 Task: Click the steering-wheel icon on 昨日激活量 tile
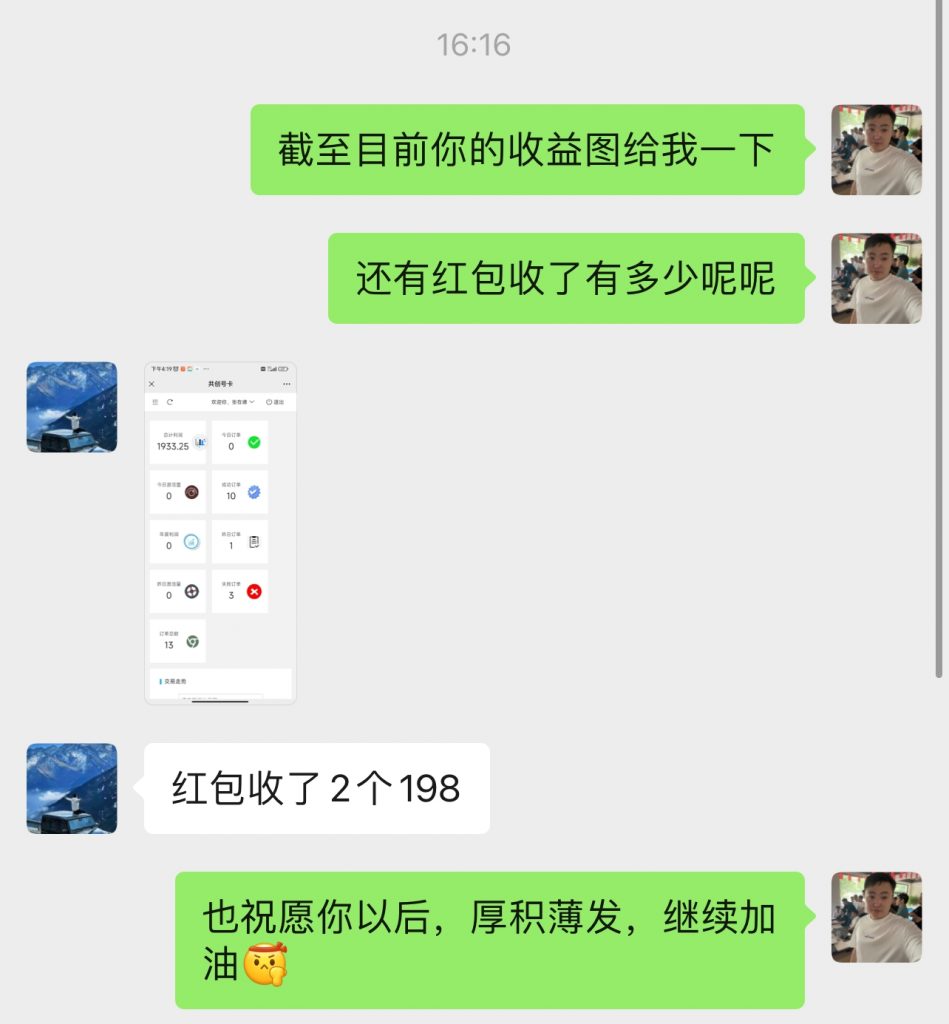click(191, 591)
